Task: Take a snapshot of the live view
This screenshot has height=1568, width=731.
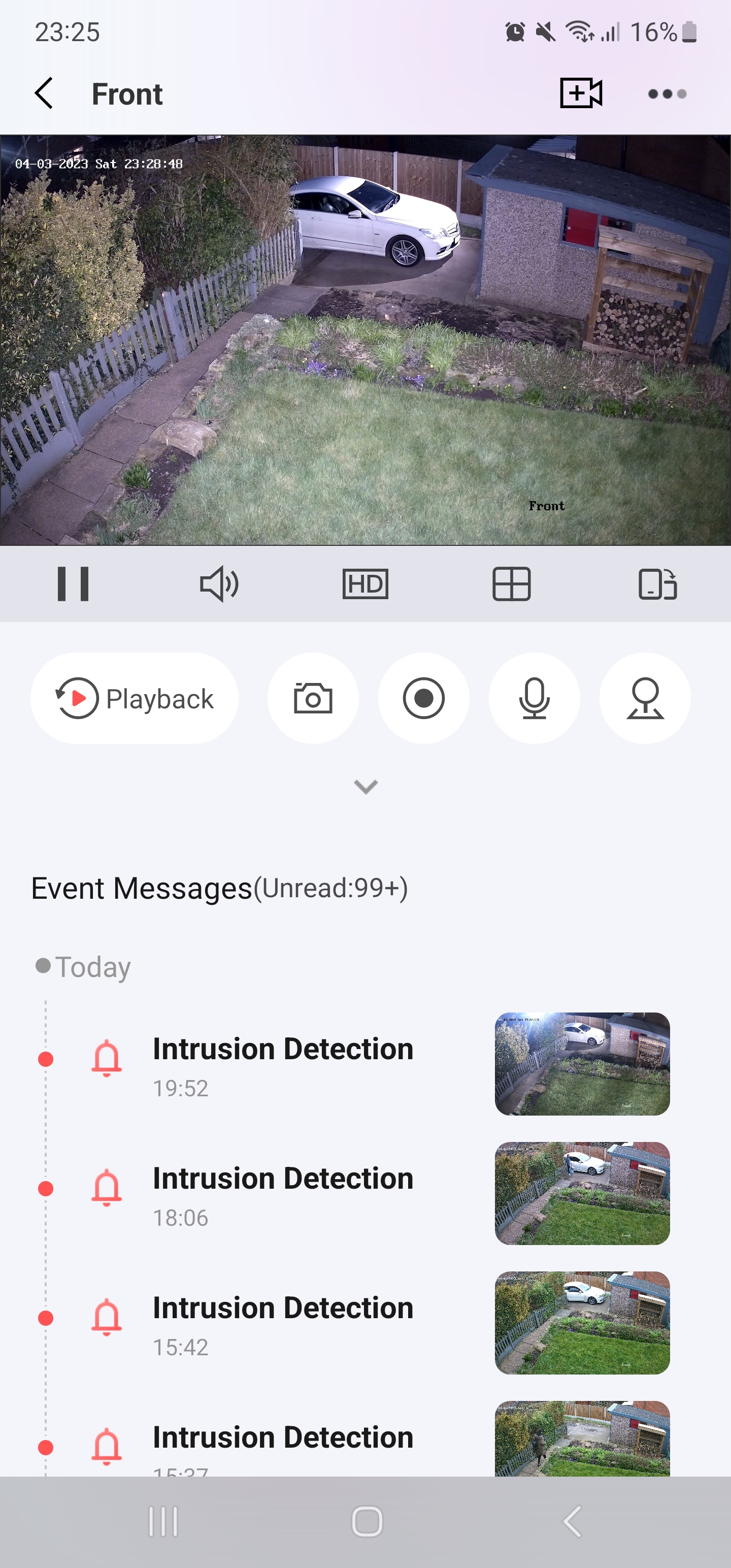Action: coord(313,698)
